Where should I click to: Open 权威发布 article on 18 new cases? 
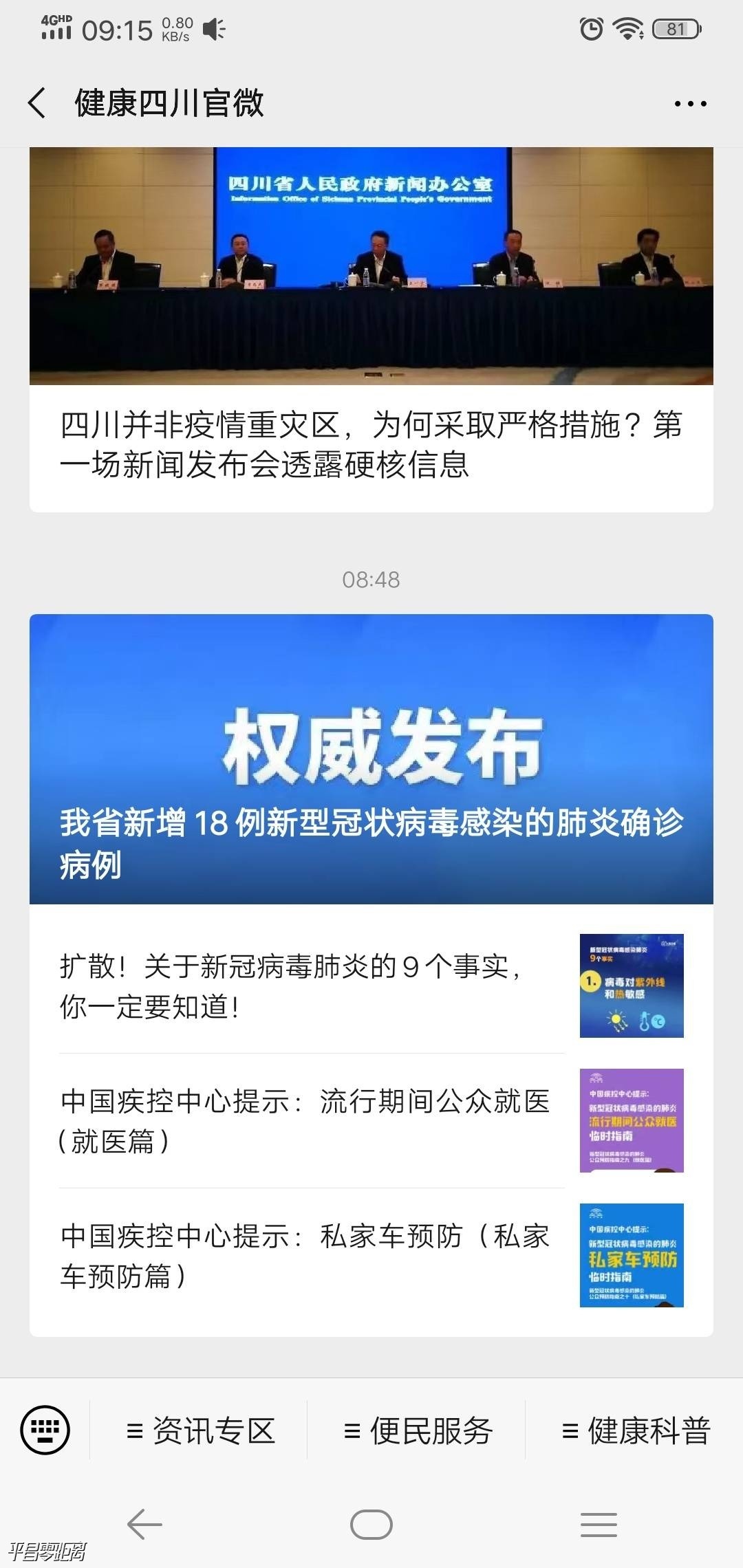(371, 759)
